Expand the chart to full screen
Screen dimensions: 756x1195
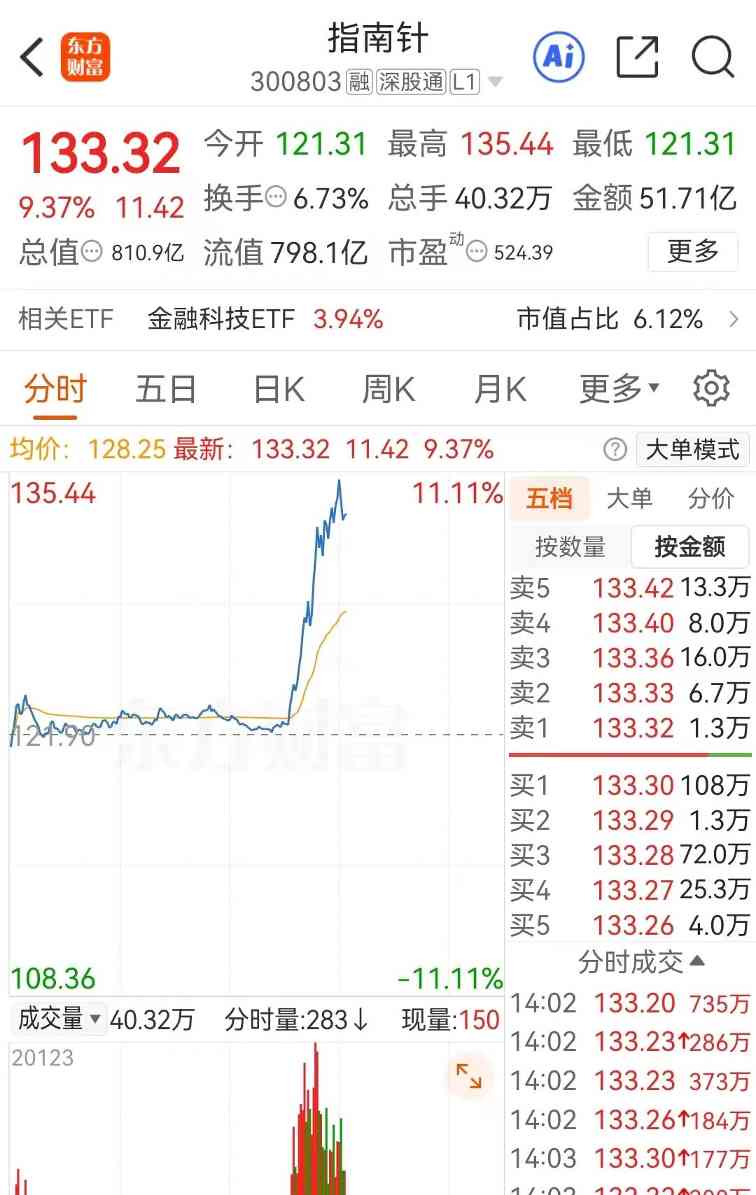pyautogui.click(x=468, y=1076)
